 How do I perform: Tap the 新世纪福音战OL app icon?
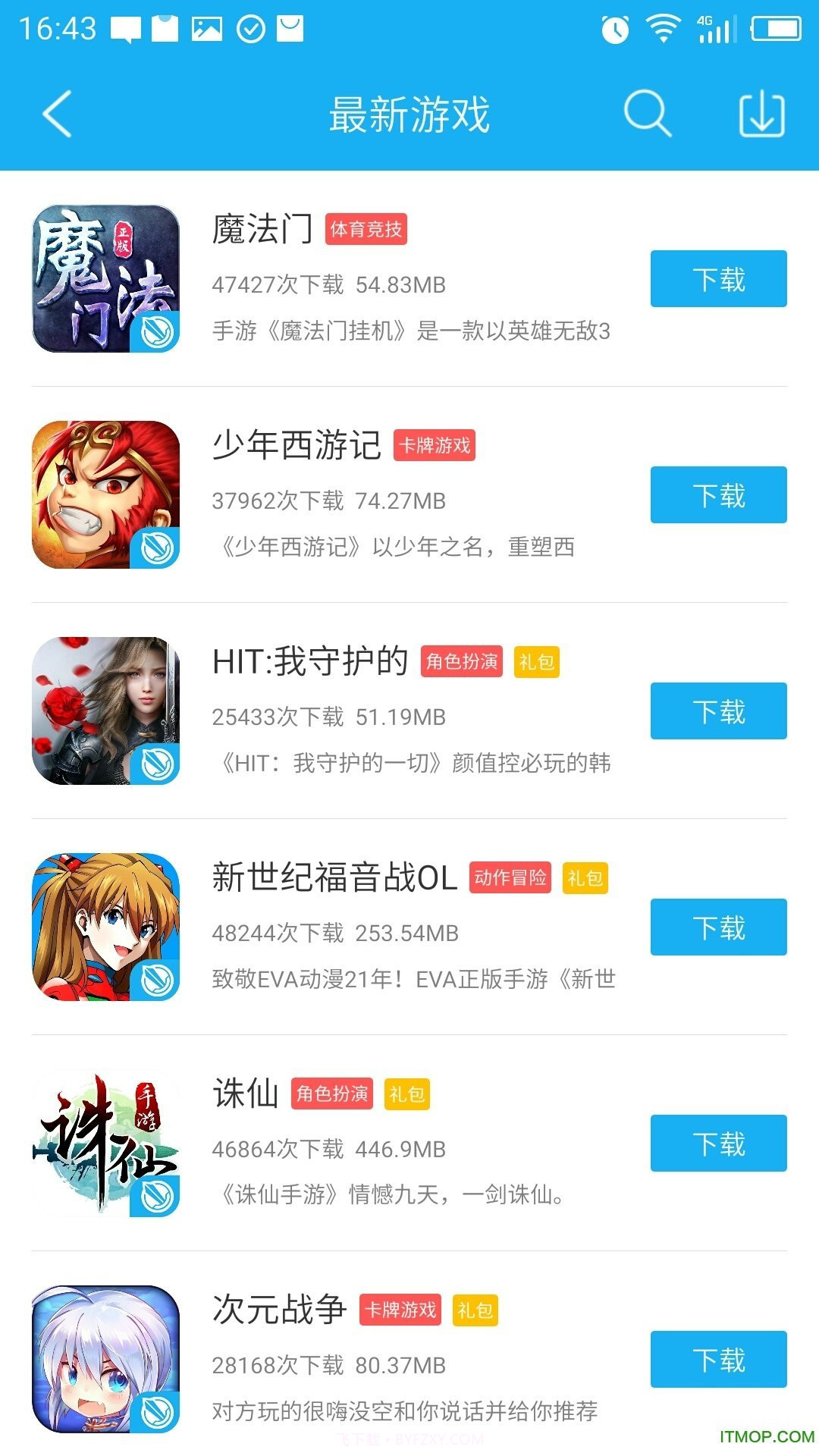[105, 927]
